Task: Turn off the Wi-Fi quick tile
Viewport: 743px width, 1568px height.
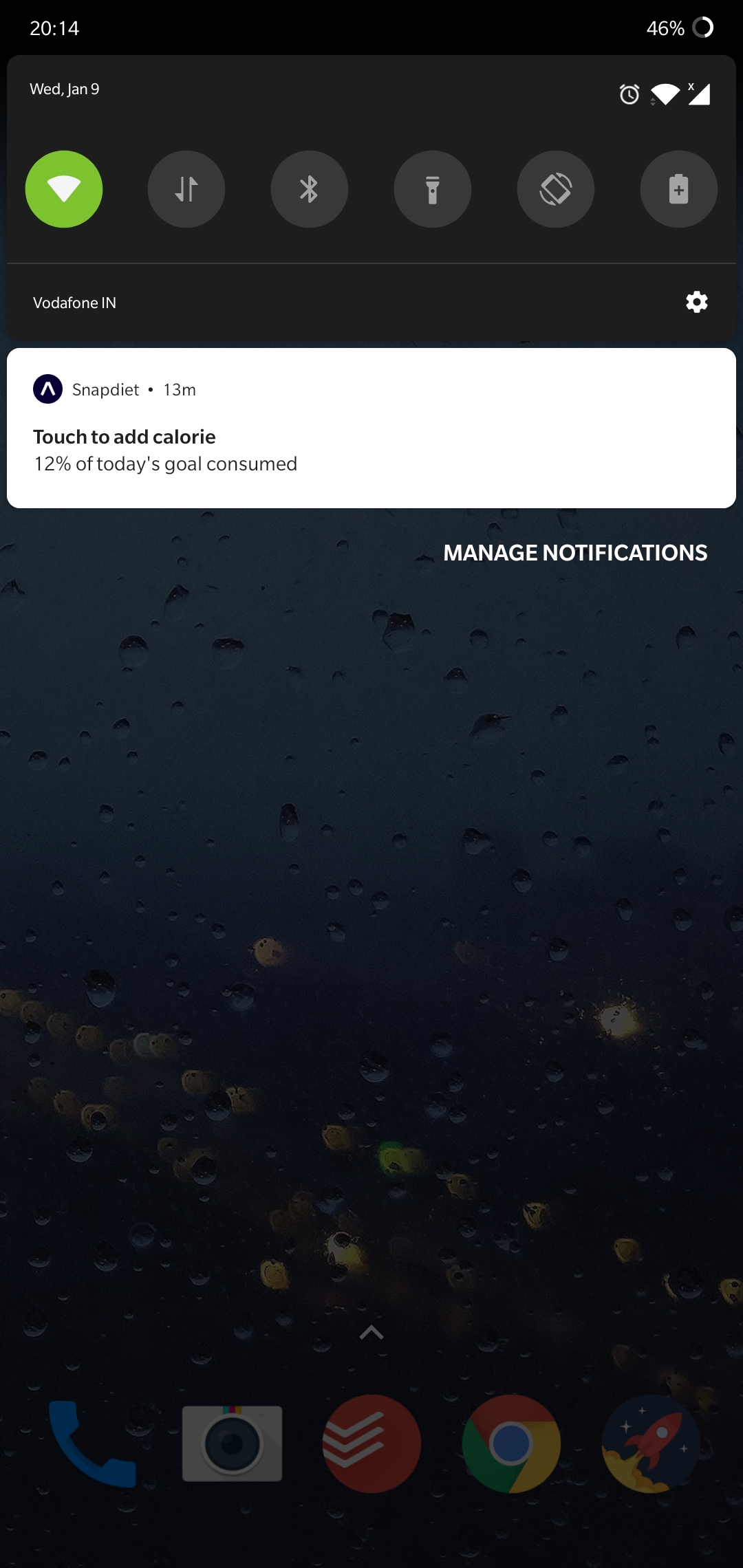Action: tap(64, 189)
